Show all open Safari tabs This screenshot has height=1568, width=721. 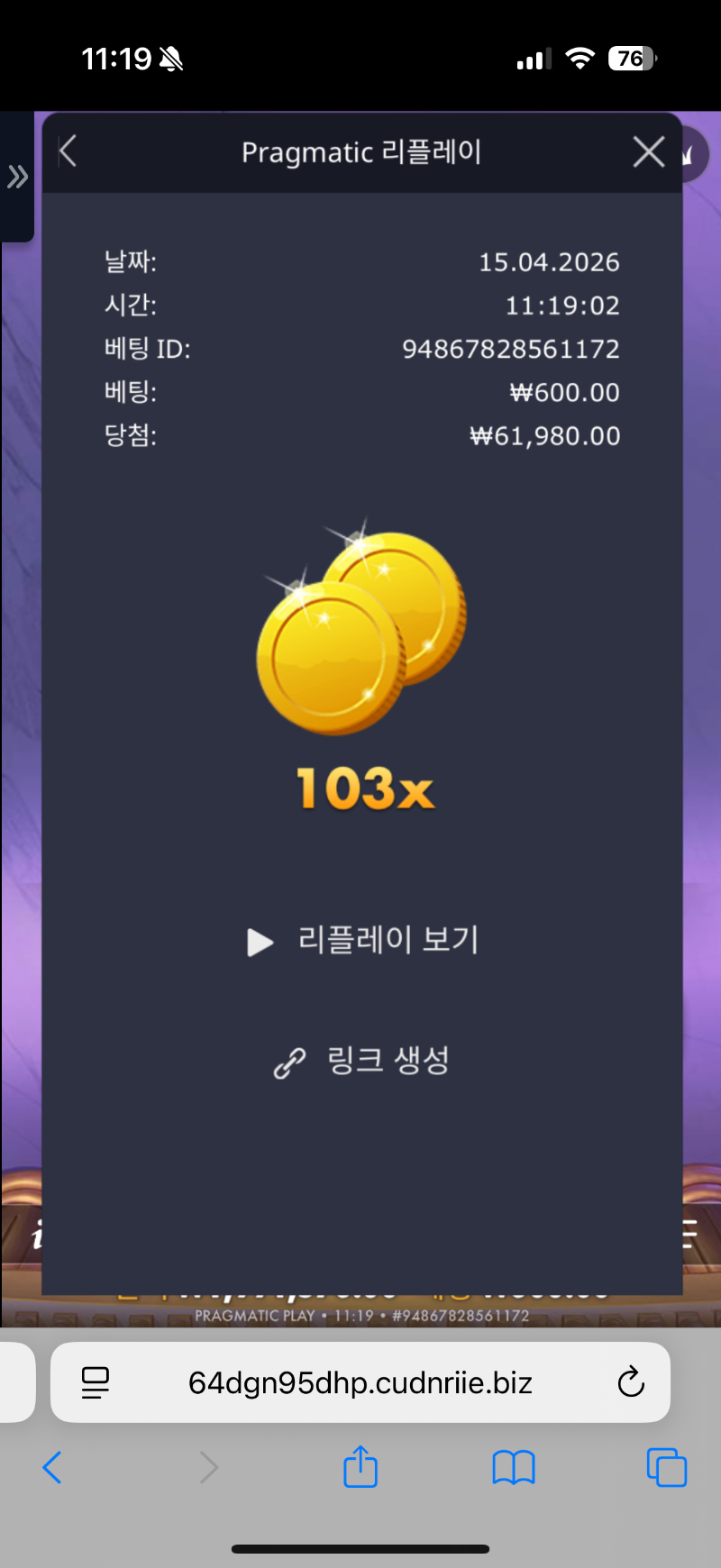pos(666,1468)
